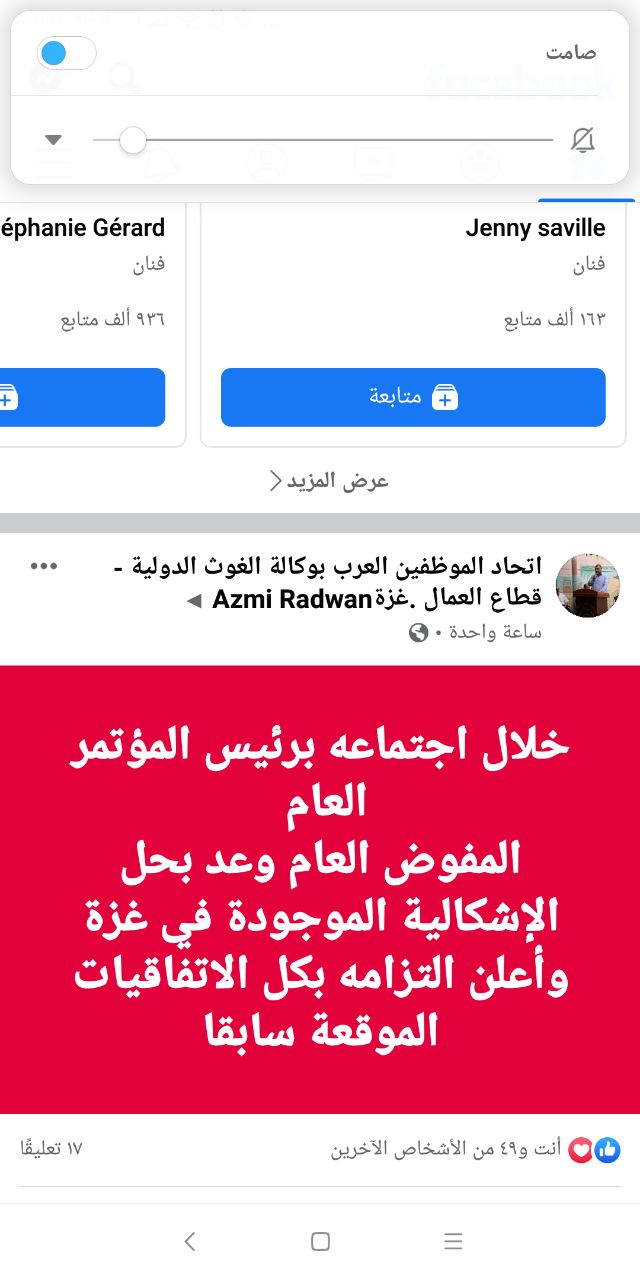Image resolution: width=640 pixels, height=1280 pixels.
Task: Tap the muted bell icon
Action: [583, 141]
